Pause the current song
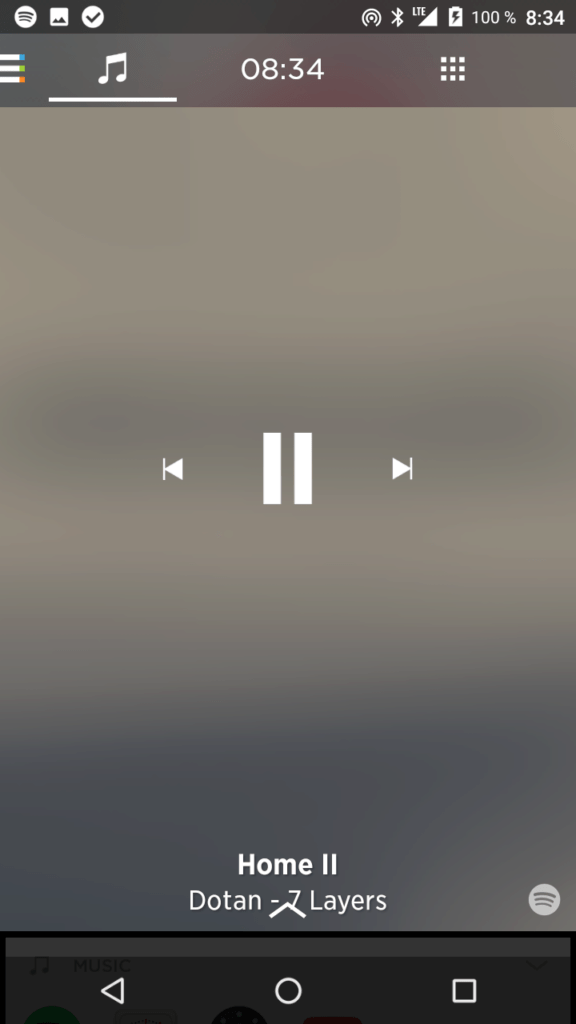Image resolution: width=576 pixels, height=1024 pixels. 287,468
